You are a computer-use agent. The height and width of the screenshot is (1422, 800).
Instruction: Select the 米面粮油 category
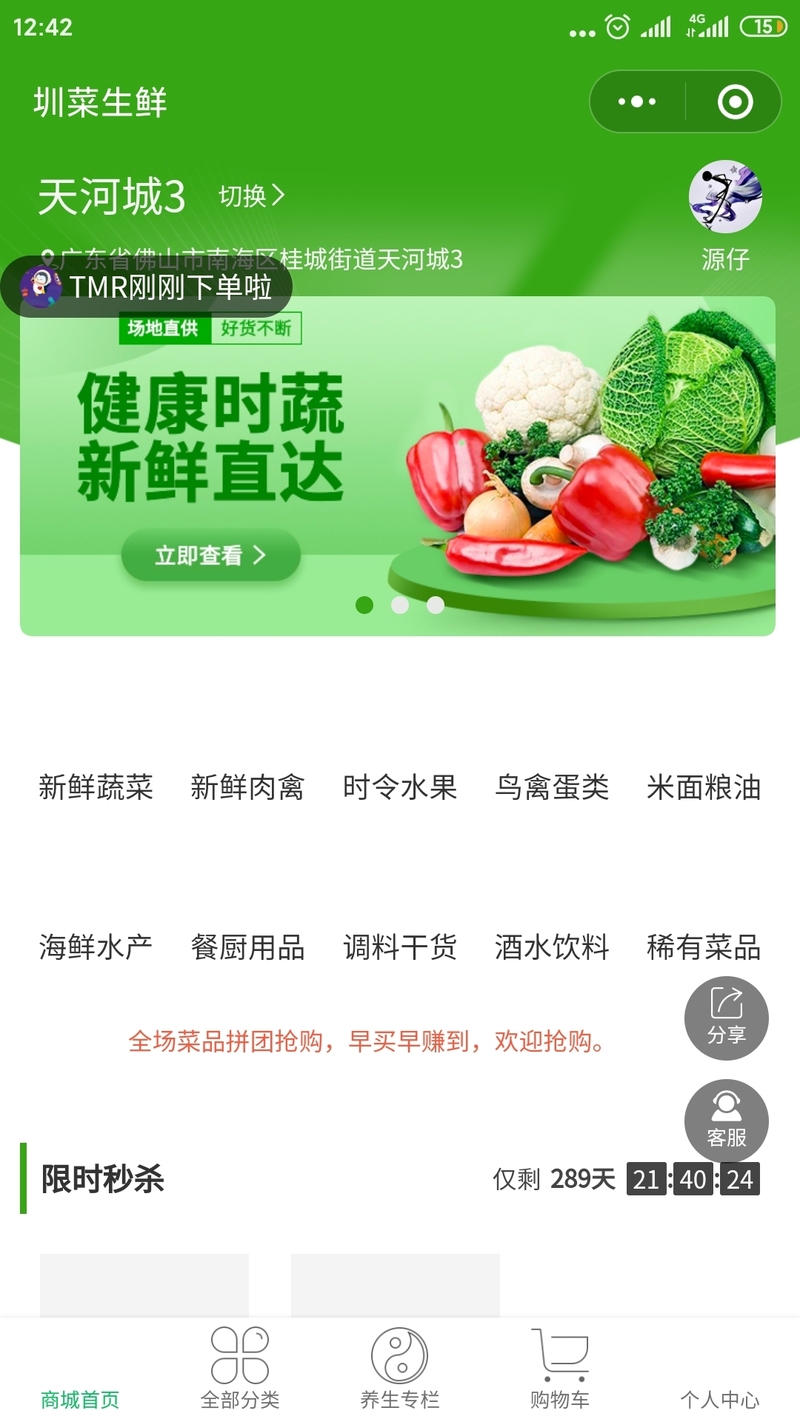(x=704, y=787)
